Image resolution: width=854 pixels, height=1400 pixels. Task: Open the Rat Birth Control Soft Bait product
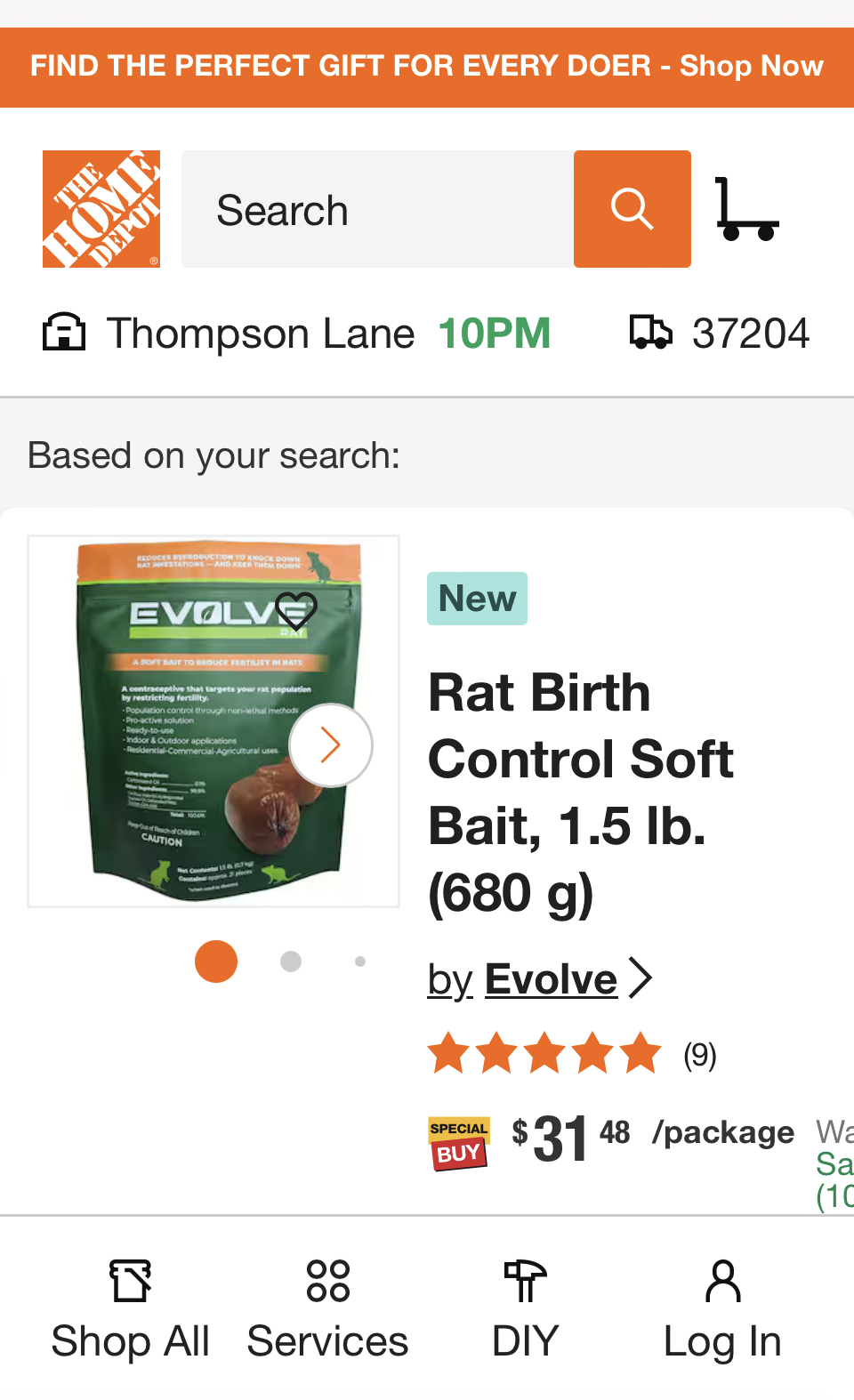(581, 792)
